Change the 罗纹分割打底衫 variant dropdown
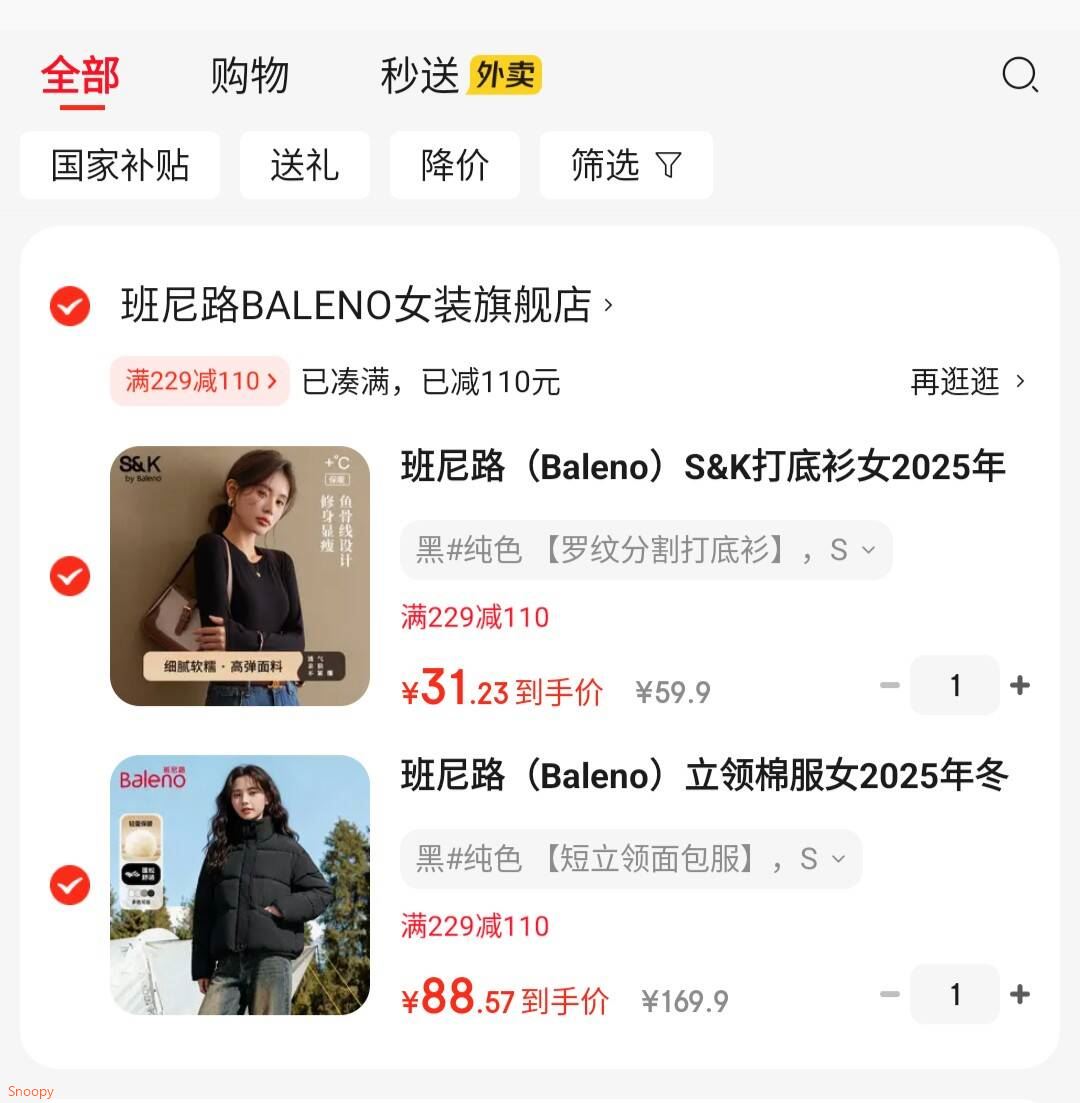This screenshot has height=1103, width=1080. tap(646, 550)
